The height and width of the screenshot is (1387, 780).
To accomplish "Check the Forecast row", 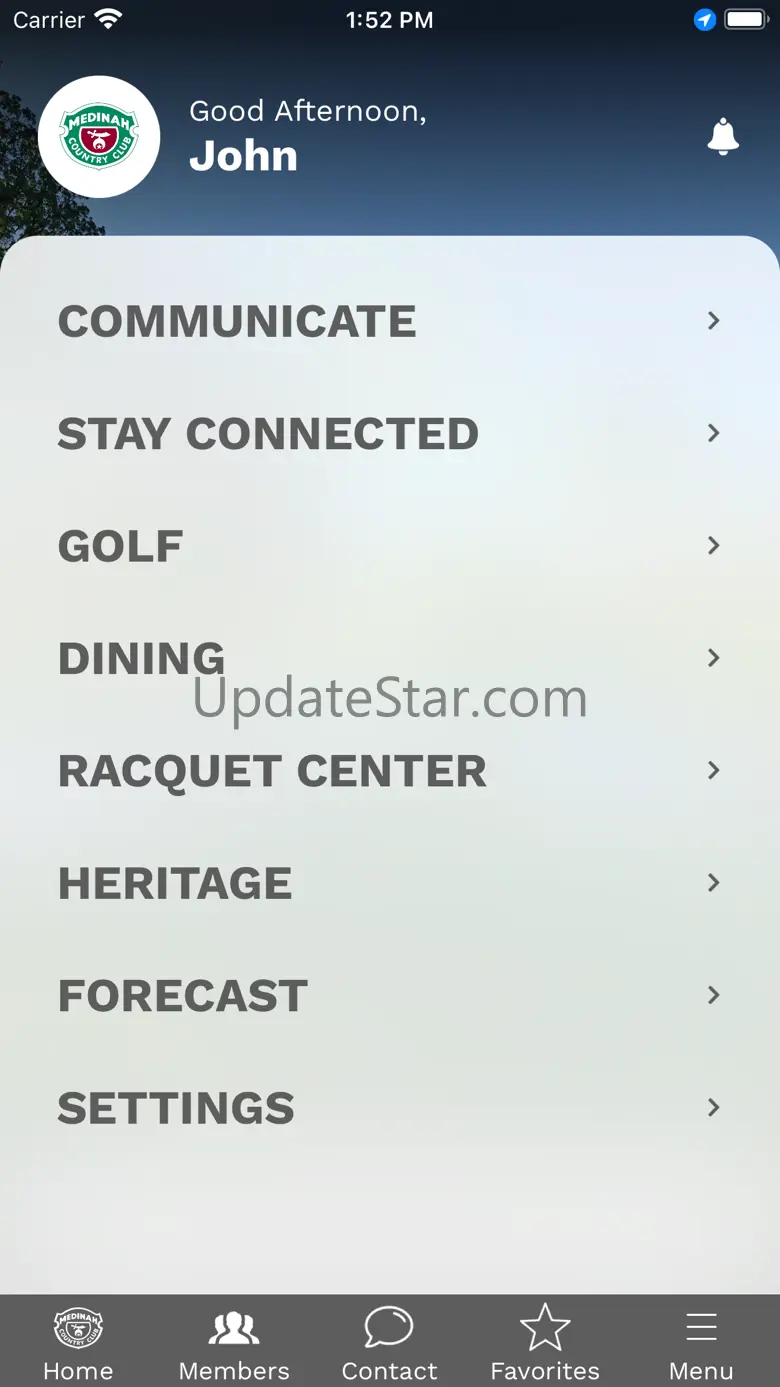I will point(390,996).
